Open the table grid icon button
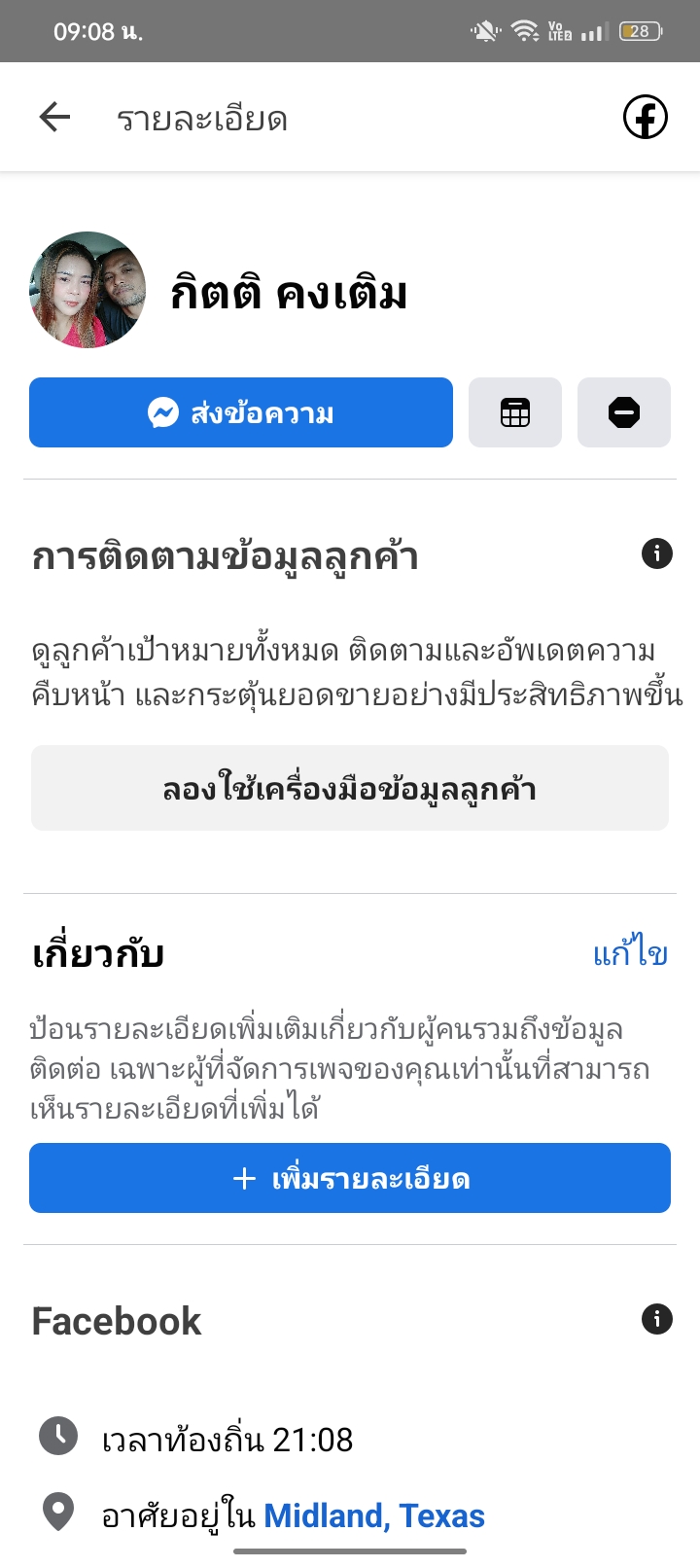This screenshot has width=700, height=1568. click(x=515, y=412)
